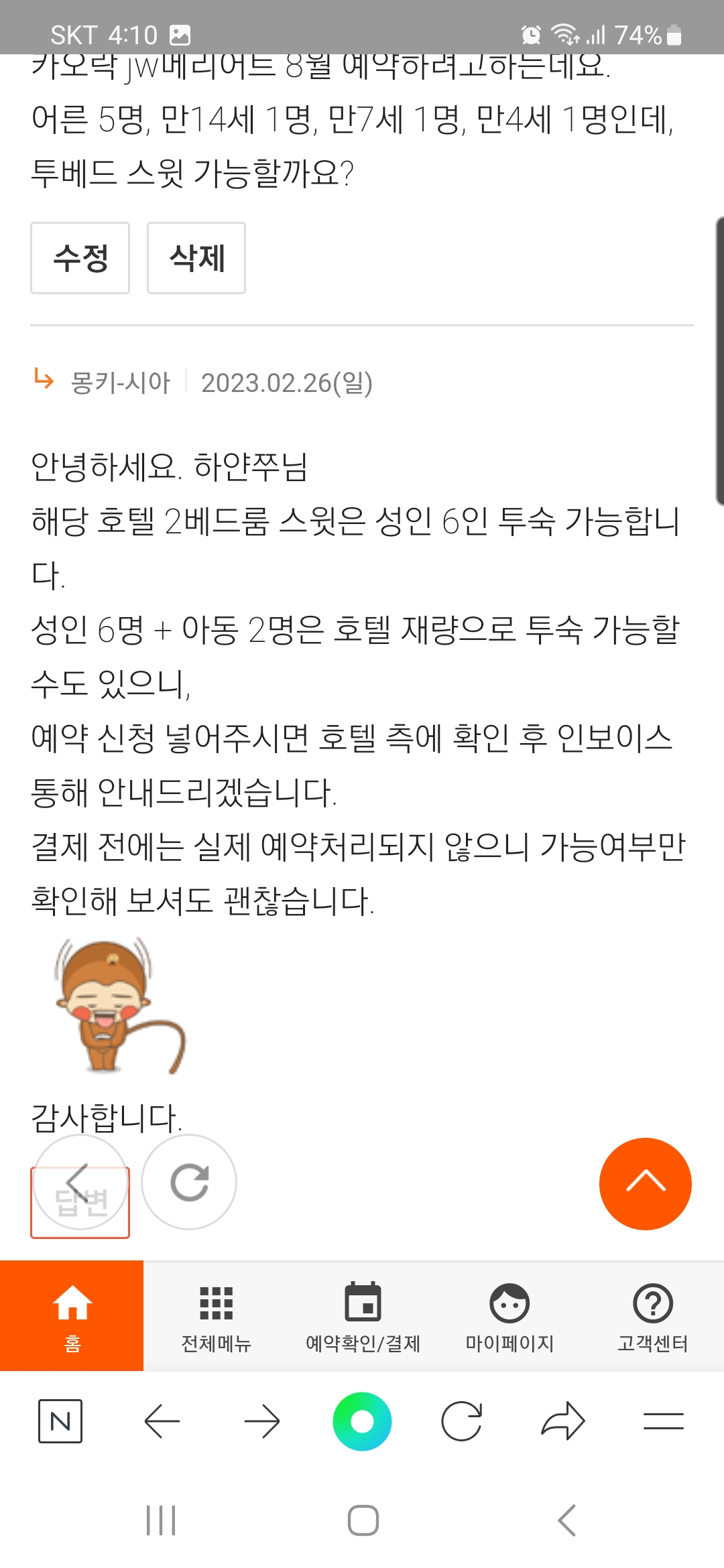724x1568 pixels.
Task: Tap the floating refresh circle icon
Action: [189, 1182]
